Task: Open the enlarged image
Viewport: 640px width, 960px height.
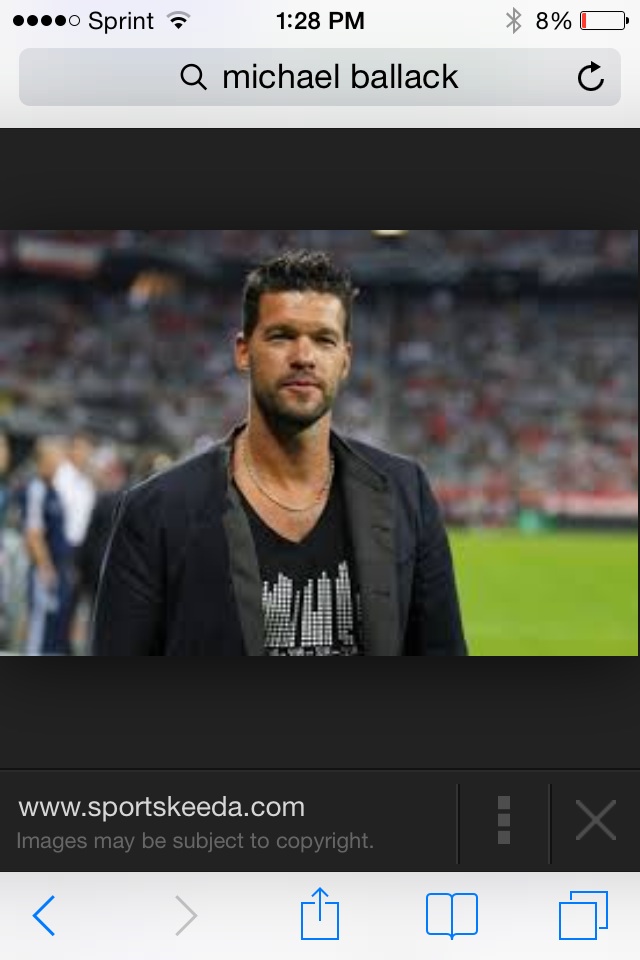Action: (320, 443)
